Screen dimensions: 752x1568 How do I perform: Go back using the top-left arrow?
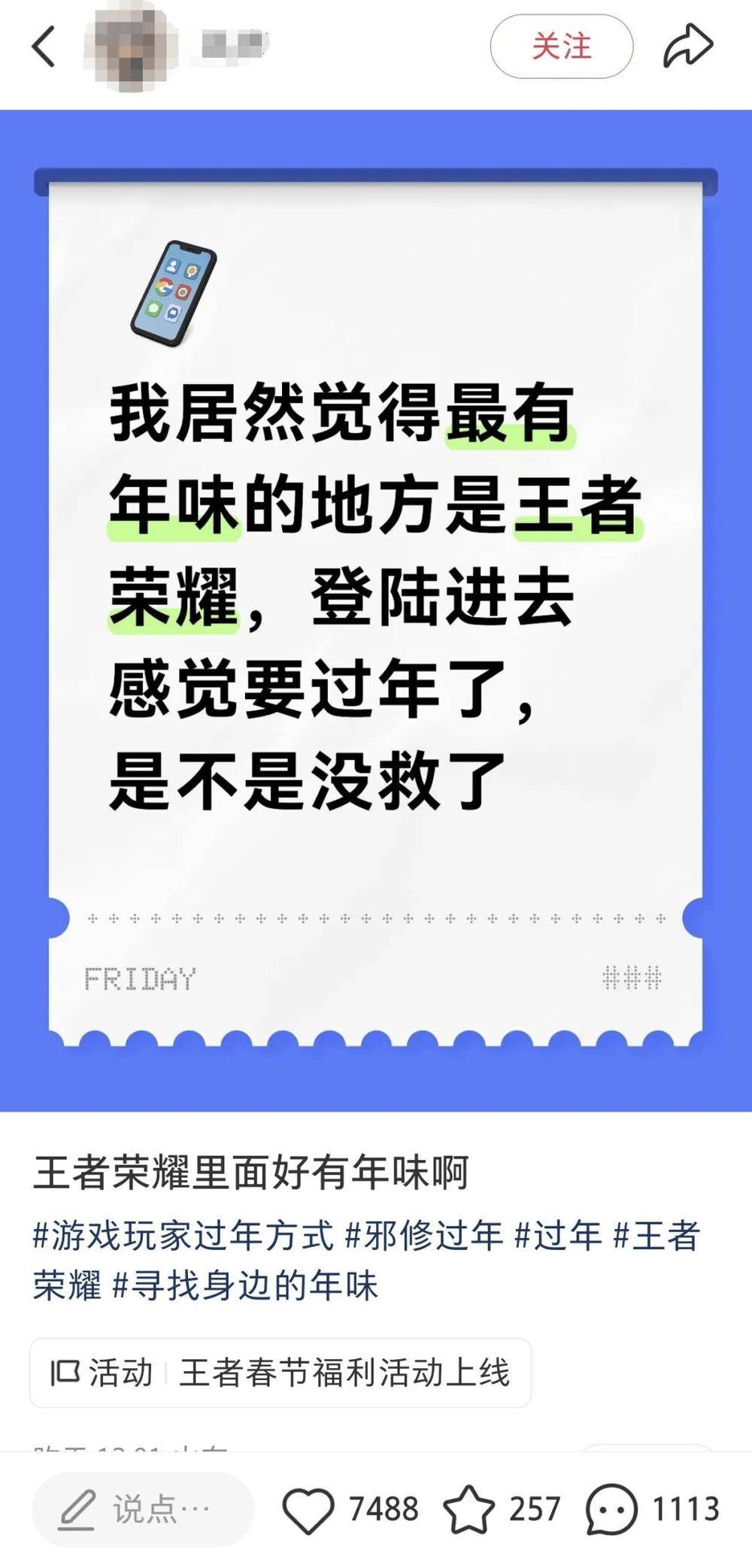click(x=44, y=47)
